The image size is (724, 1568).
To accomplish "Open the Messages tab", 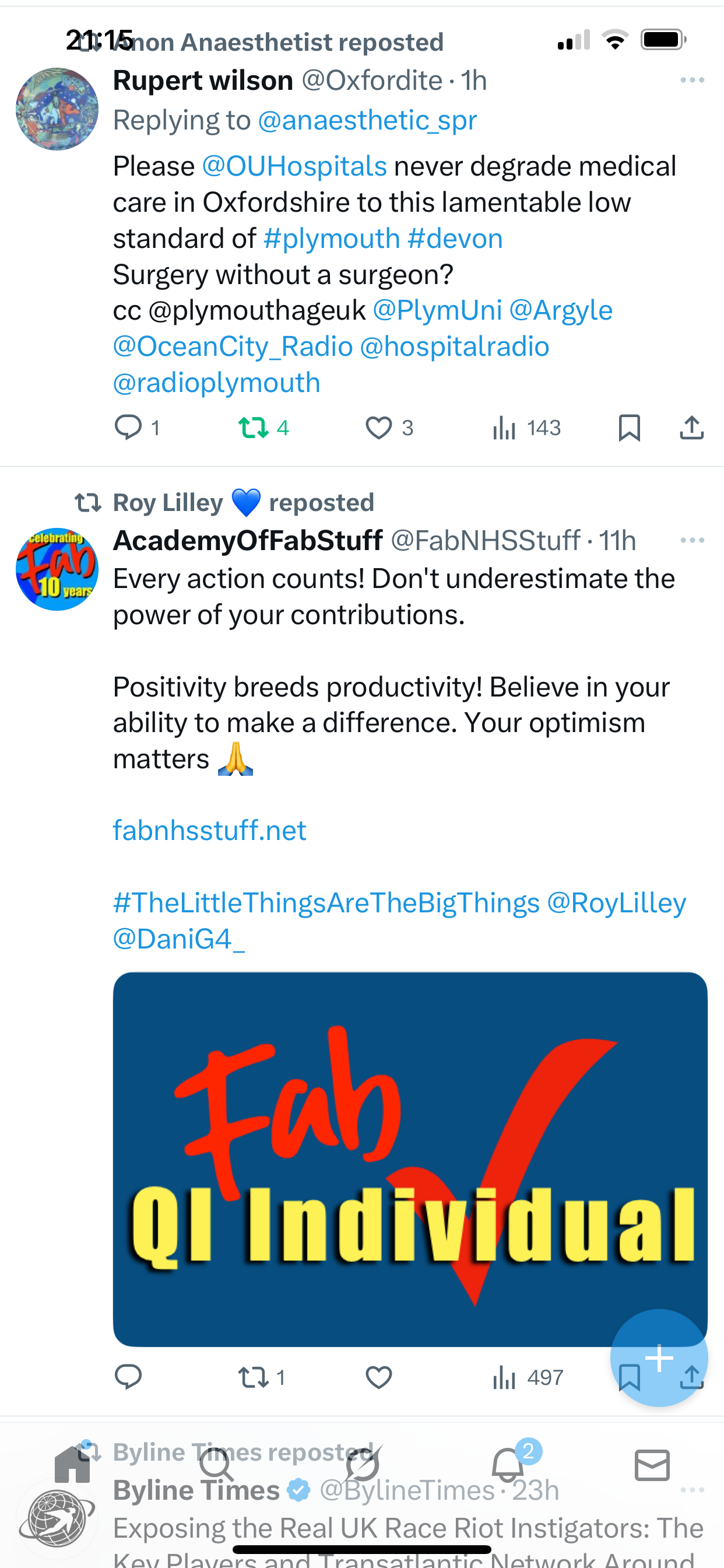I will coord(652,1466).
